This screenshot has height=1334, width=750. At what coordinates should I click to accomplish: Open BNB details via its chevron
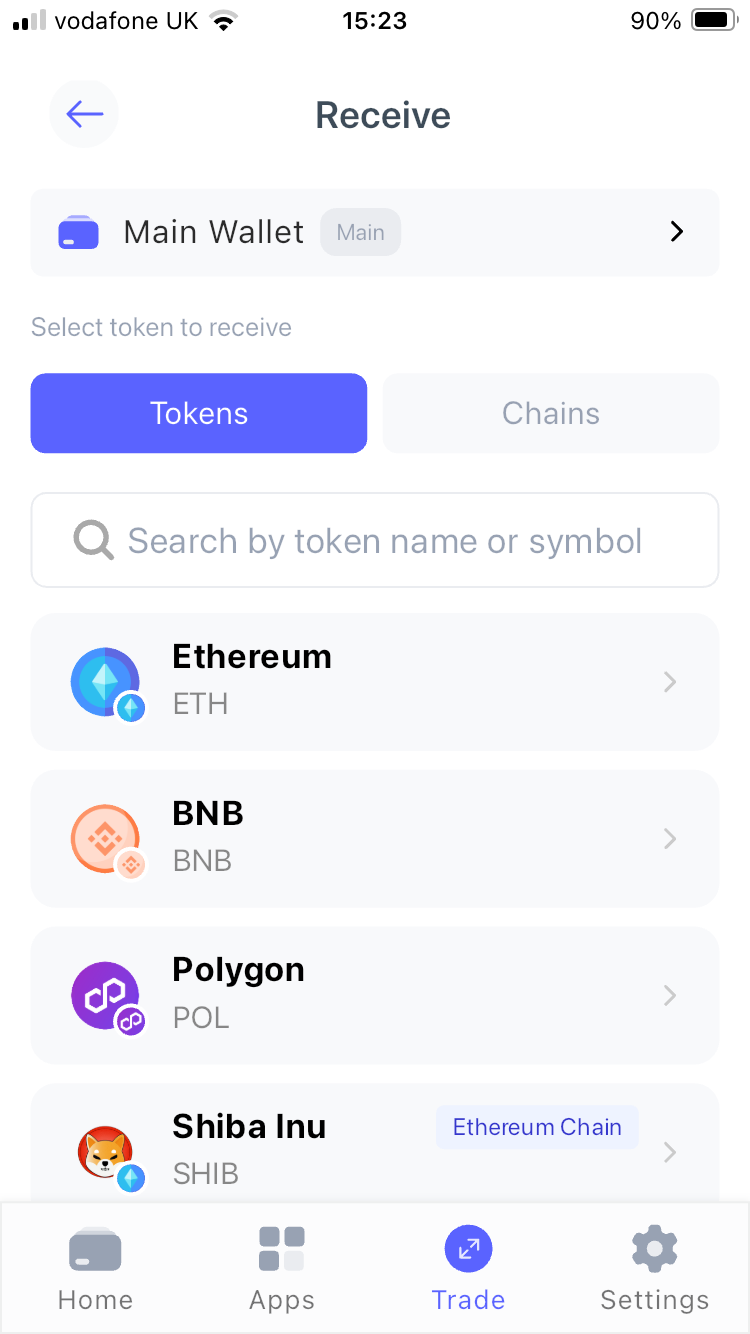click(670, 839)
